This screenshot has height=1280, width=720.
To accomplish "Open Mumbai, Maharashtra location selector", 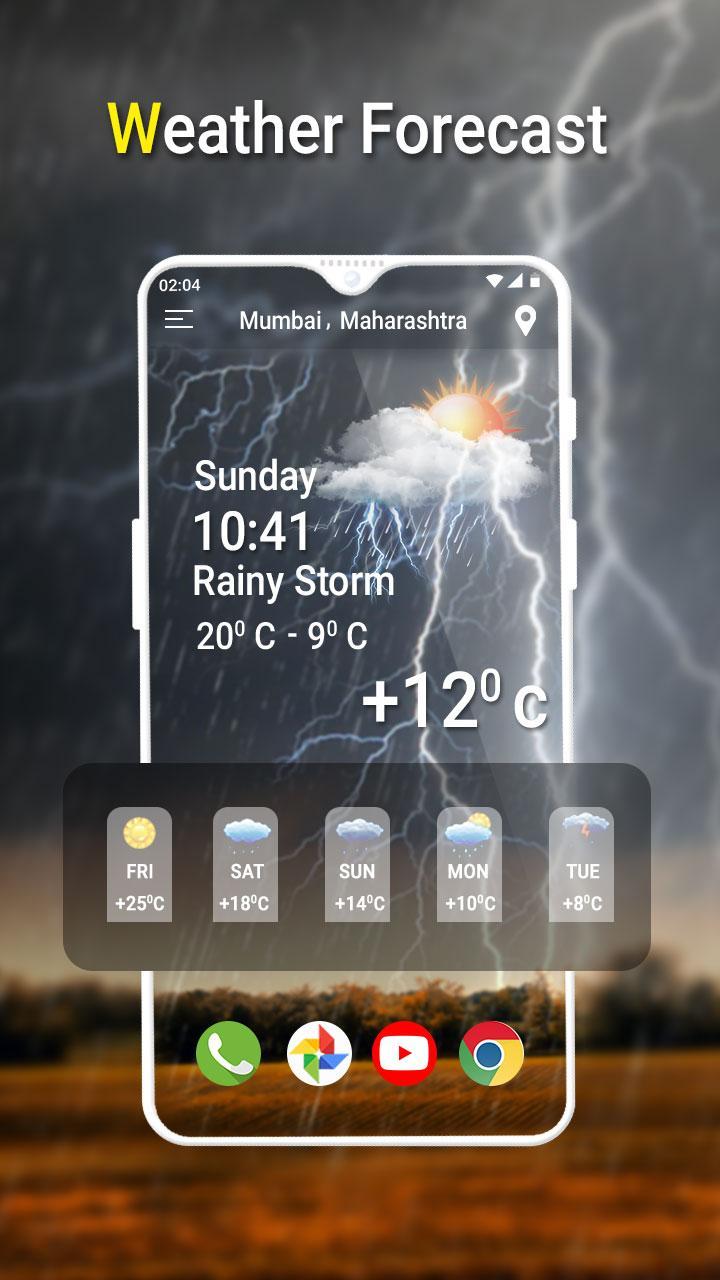I will 352,321.
